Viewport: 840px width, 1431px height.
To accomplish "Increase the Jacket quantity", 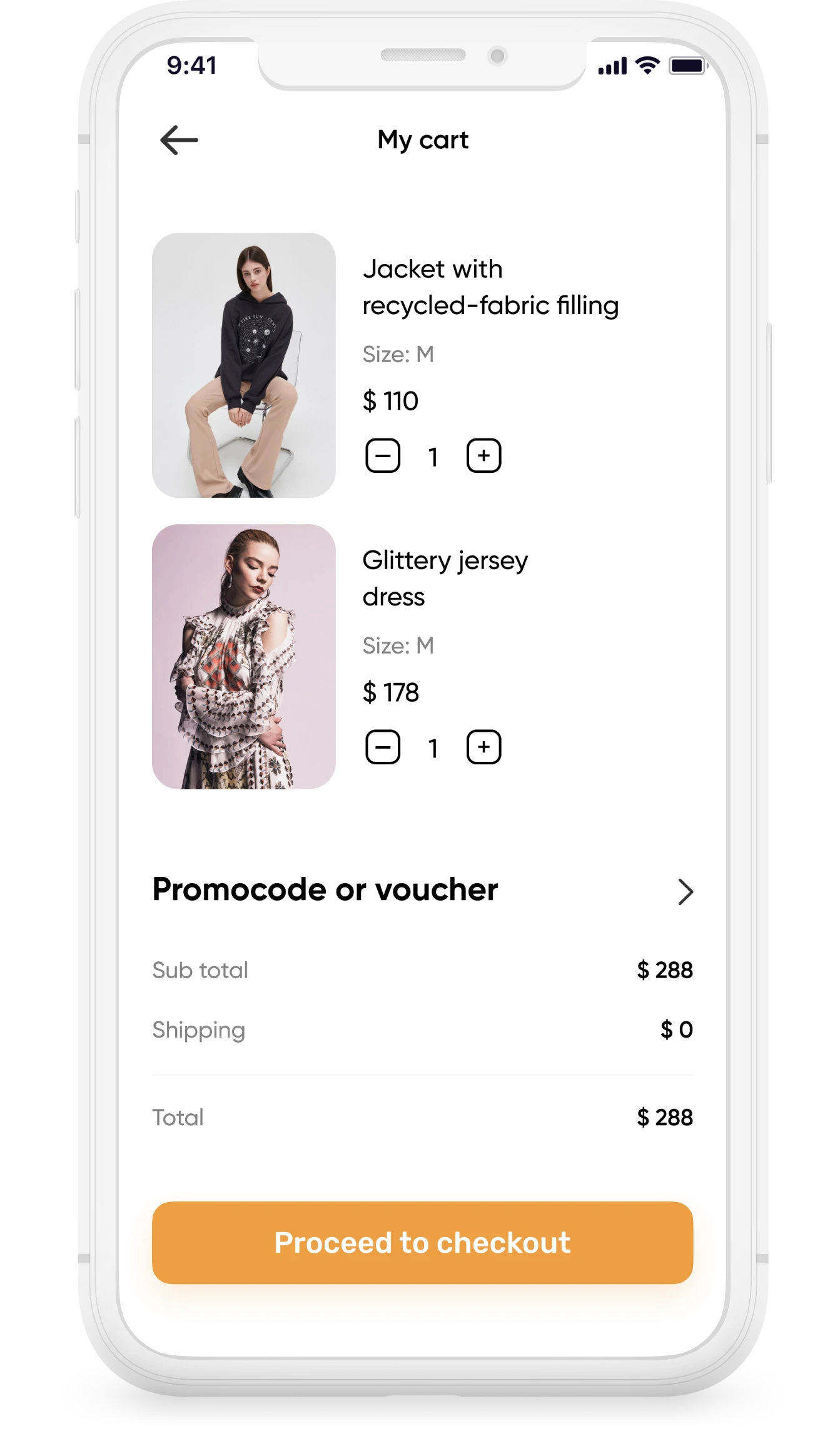I will [x=483, y=456].
